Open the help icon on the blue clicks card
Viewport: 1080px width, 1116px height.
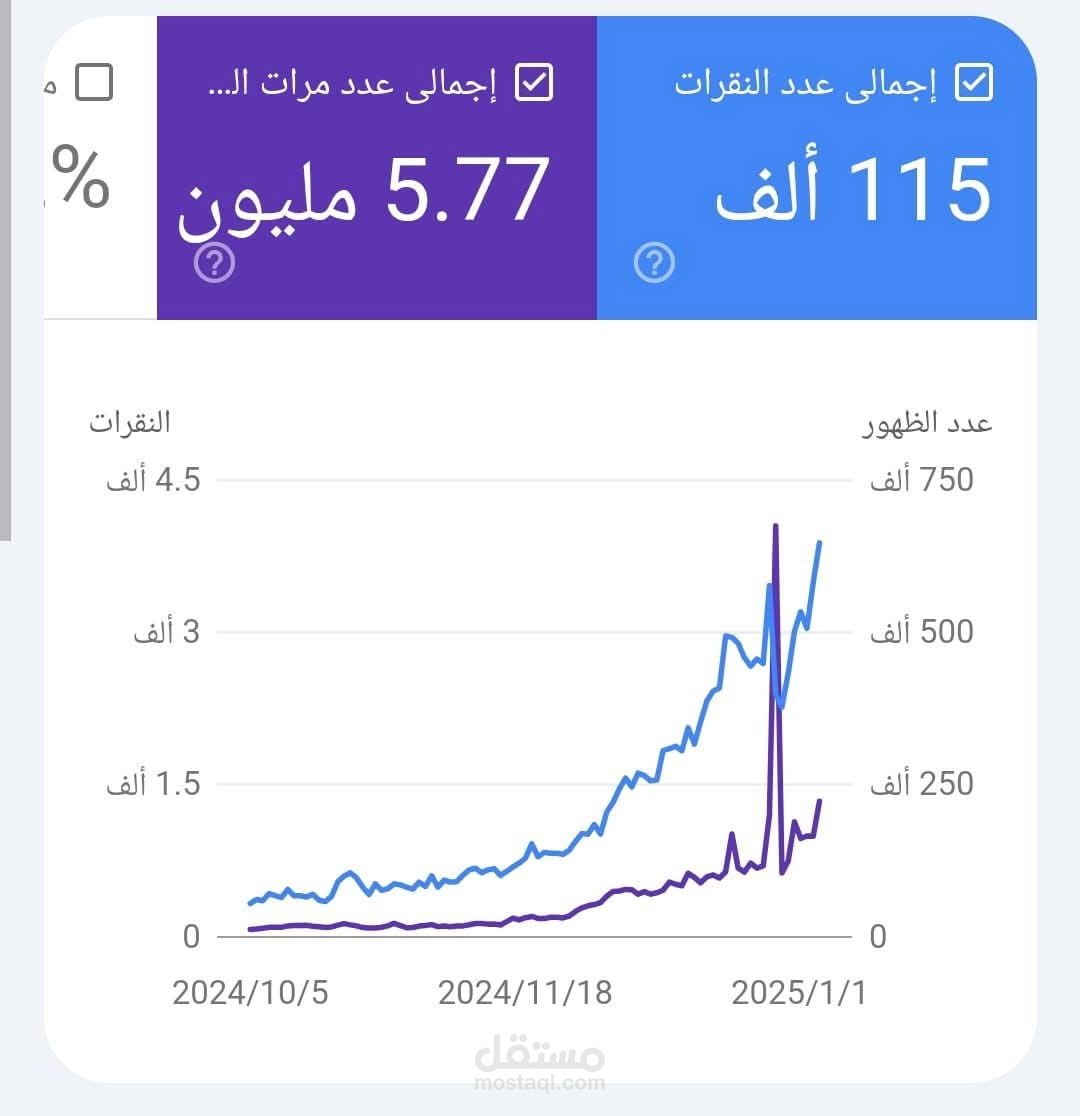(655, 263)
